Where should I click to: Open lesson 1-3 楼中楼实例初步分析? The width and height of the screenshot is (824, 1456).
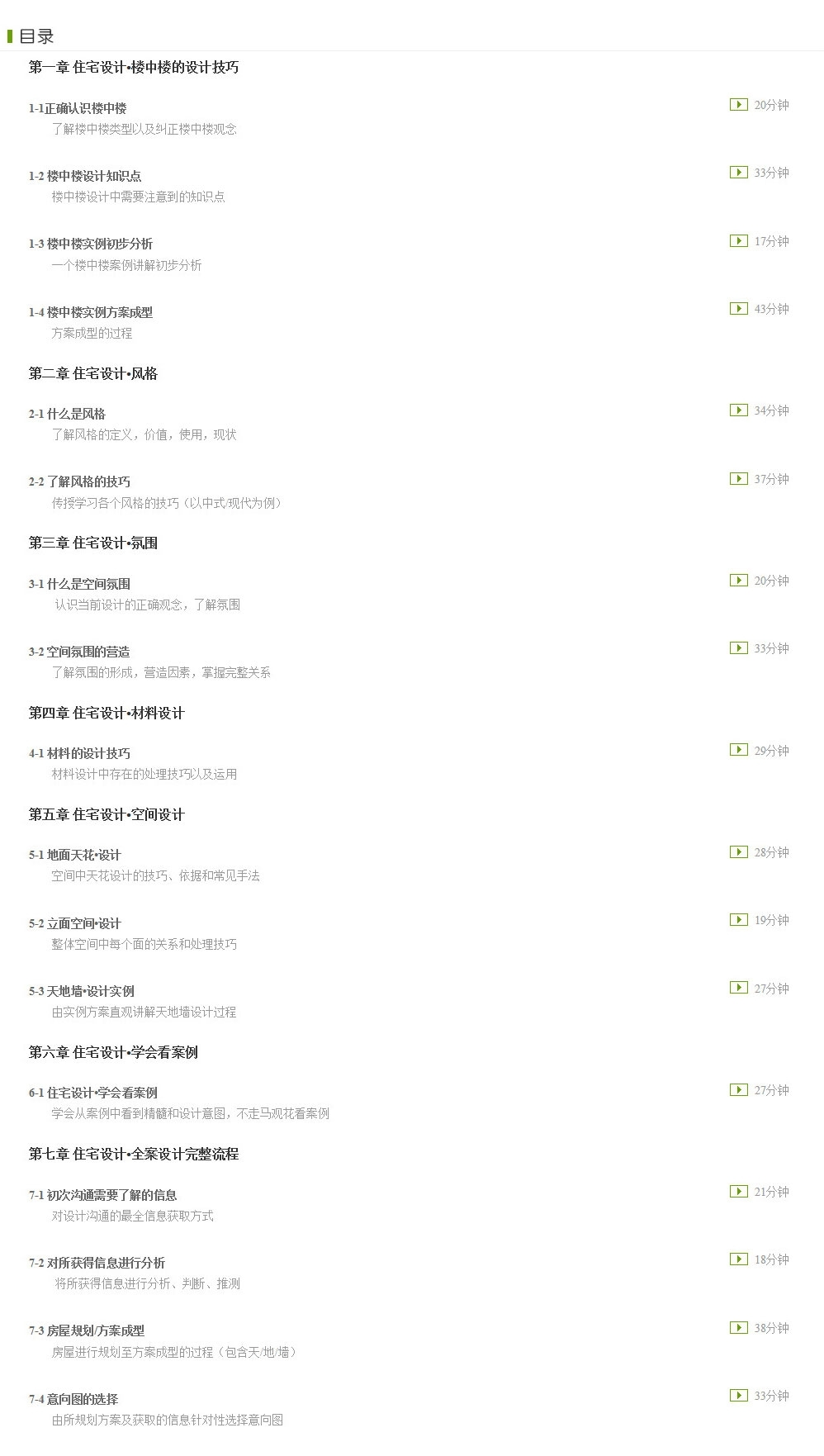click(x=91, y=244)
